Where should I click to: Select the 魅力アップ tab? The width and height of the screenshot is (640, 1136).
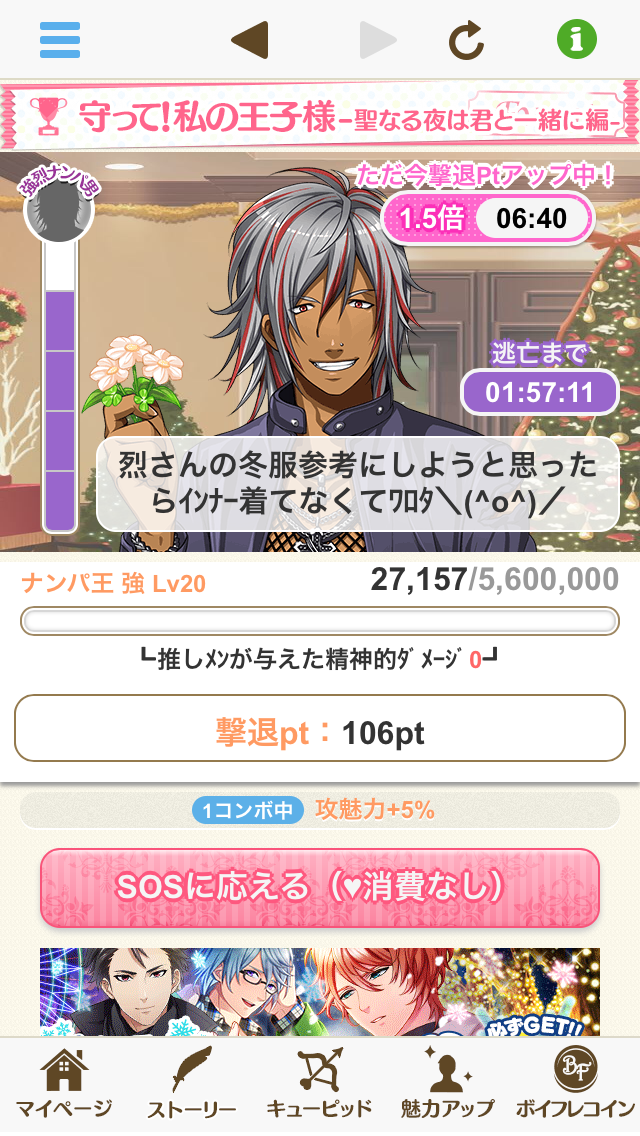(x=447, y=1085)
